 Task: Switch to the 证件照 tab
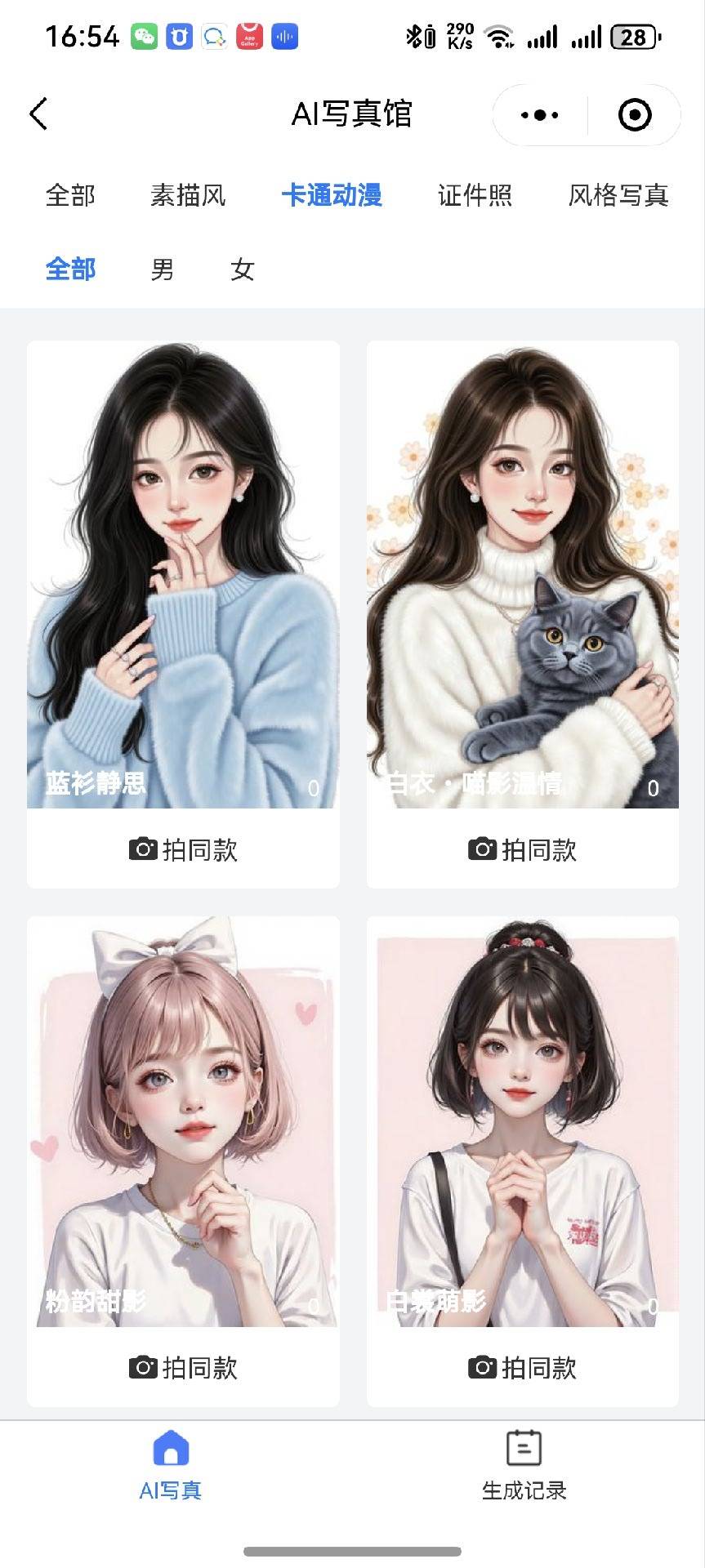475,196
